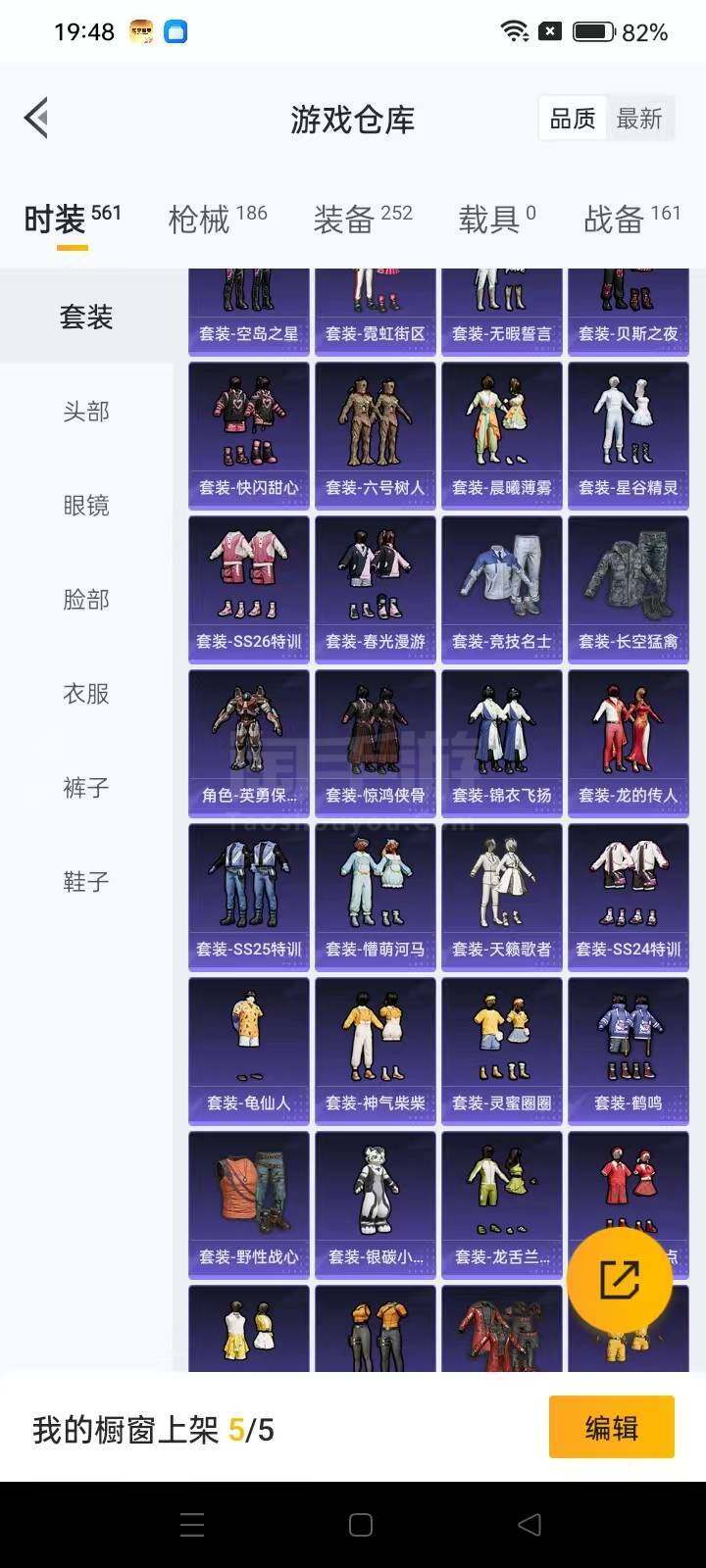
Task: View the 套装-龙的传人 outfit
Action: click(x=629, y=744)
